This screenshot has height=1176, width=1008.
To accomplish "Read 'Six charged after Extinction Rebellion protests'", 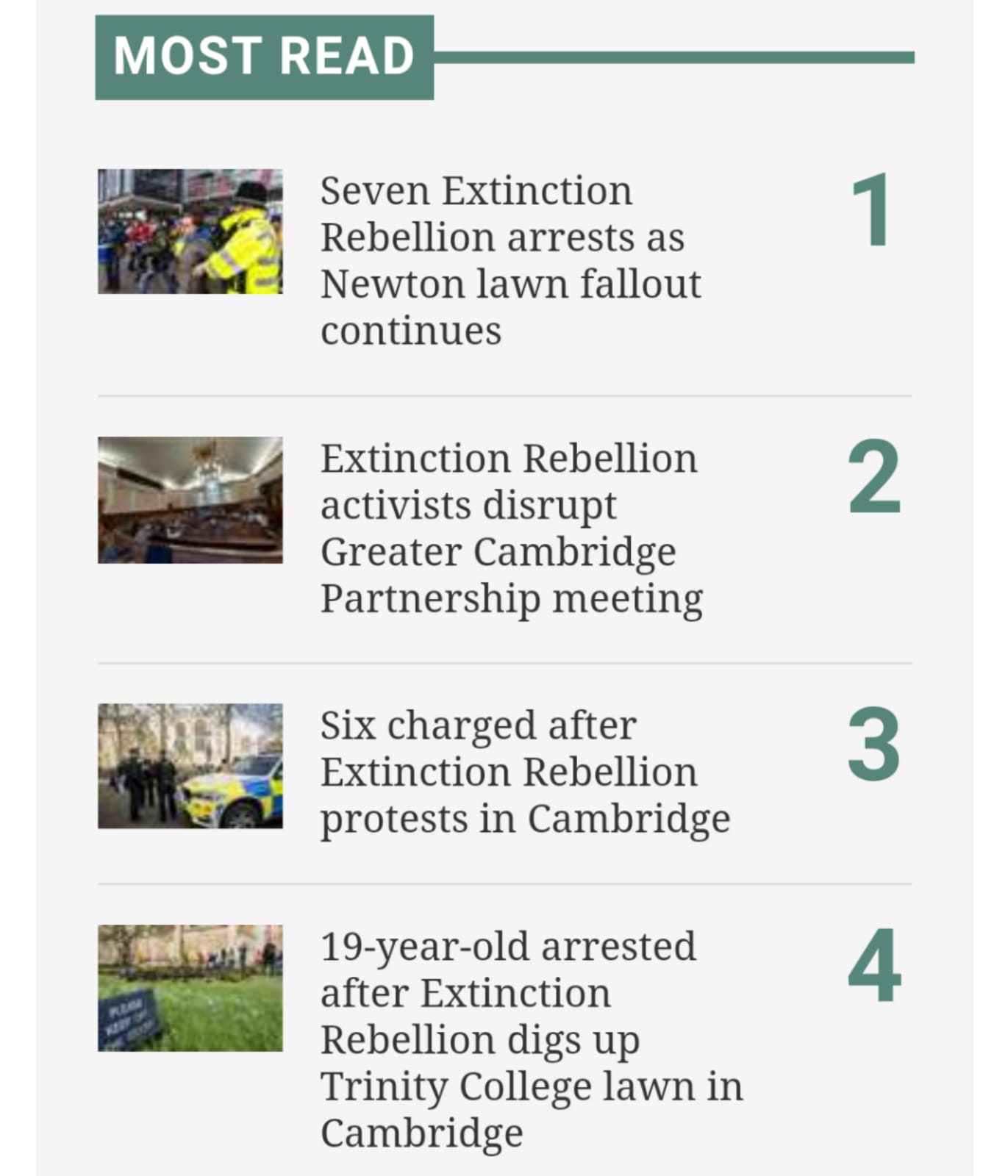I will [525, 772].
